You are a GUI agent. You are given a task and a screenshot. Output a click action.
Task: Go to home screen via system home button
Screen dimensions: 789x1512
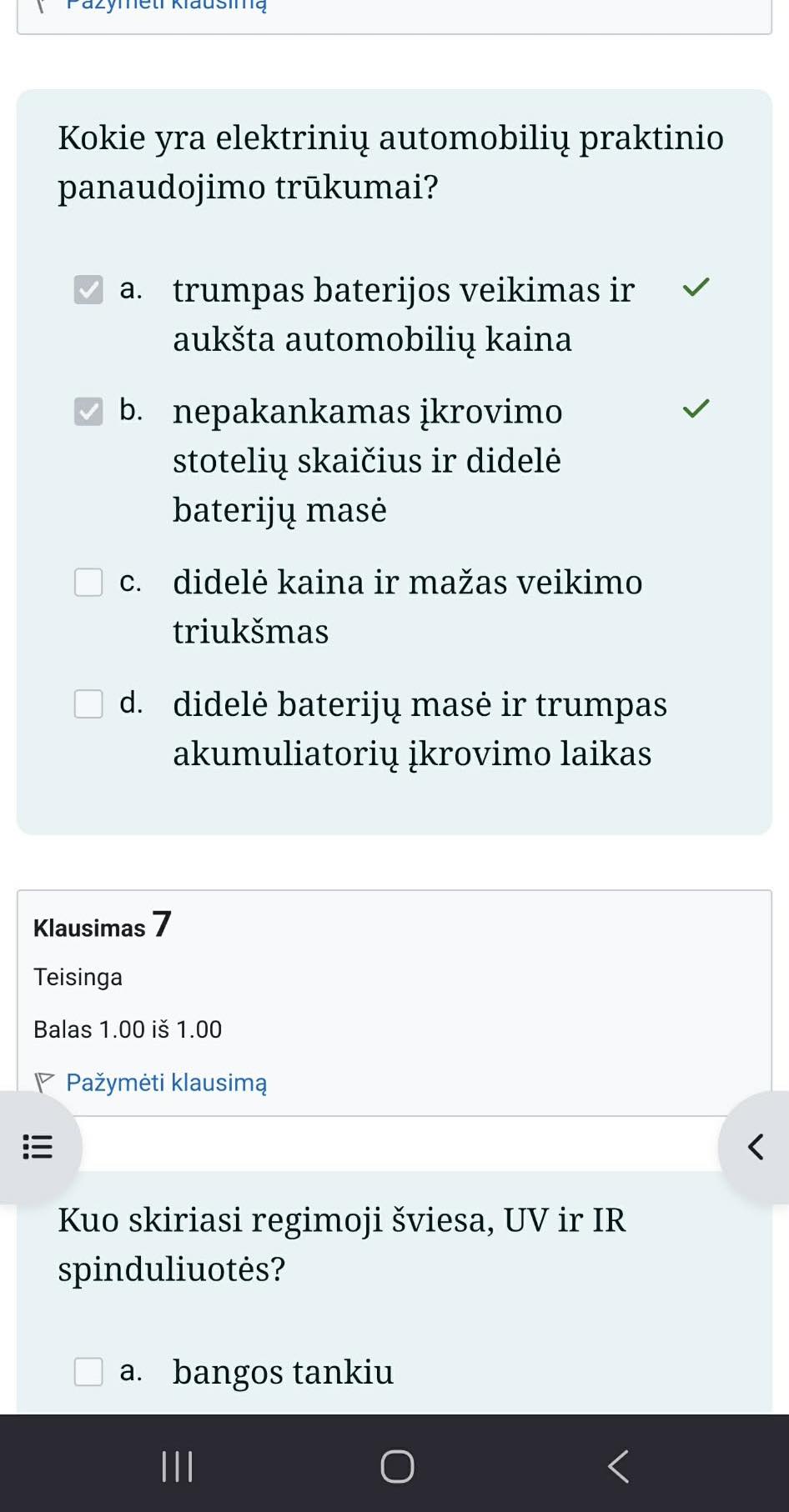click(397, 1466)
